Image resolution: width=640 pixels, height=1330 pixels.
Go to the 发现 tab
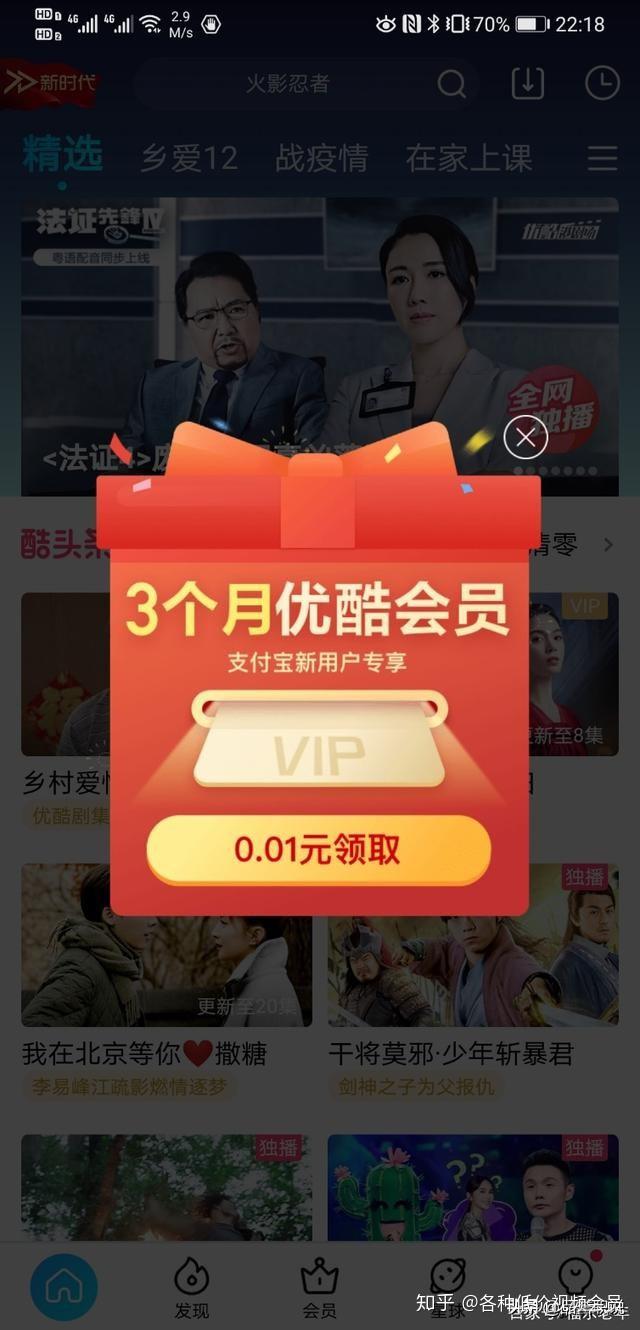click(x=191, y=1288)
